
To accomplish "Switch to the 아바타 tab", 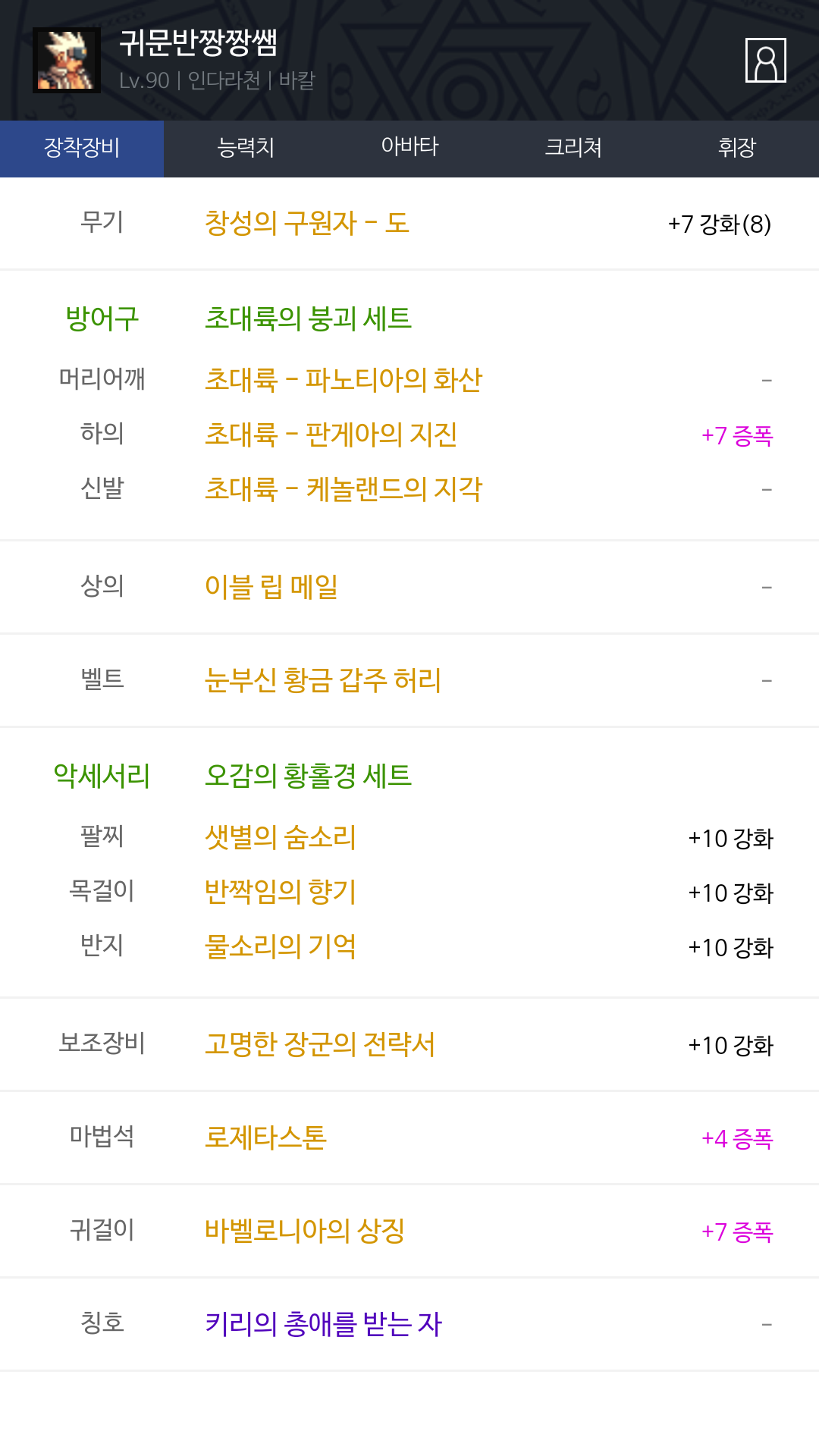I will [x=409, y=148].
